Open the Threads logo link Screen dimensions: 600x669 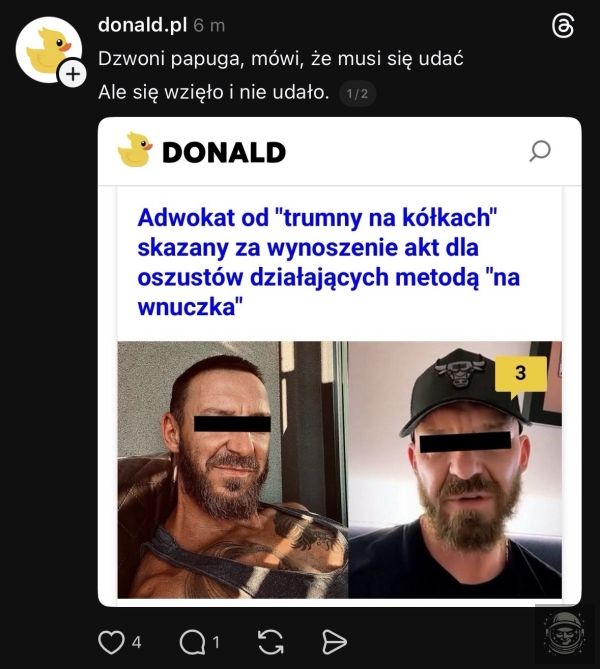563,27
